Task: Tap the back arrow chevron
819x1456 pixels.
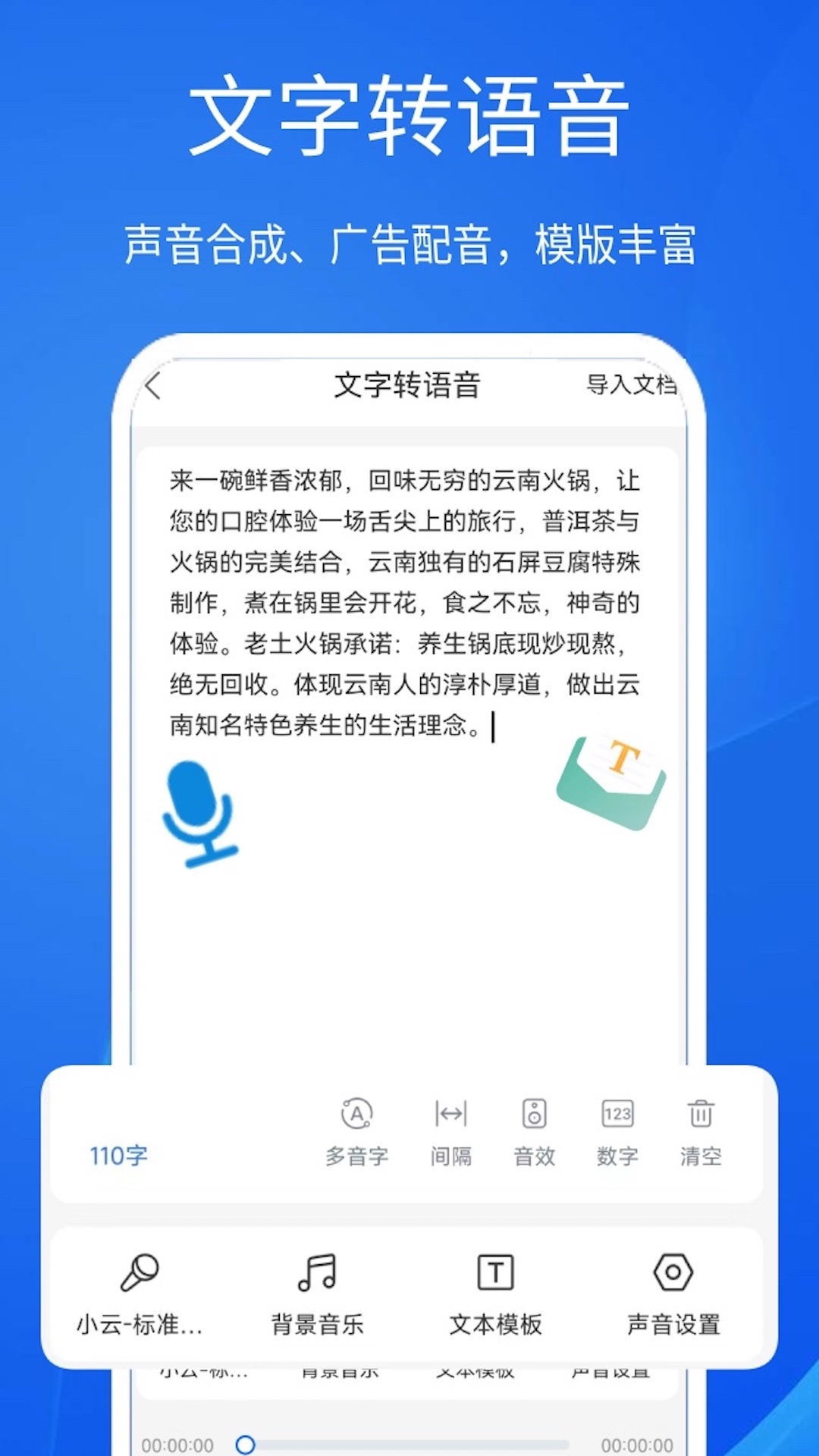Action: [155, 385]
